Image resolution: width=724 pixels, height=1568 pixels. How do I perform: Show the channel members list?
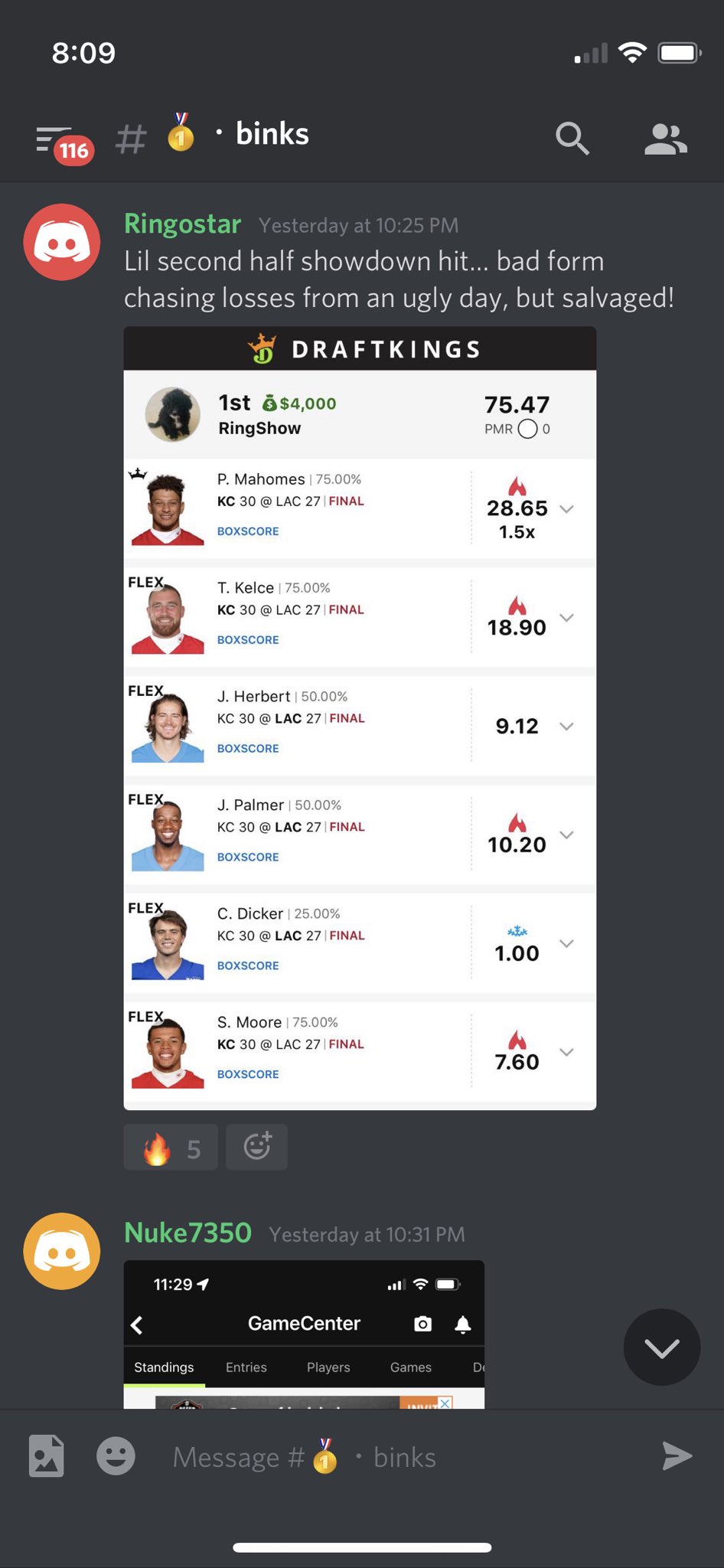[665, 139]
